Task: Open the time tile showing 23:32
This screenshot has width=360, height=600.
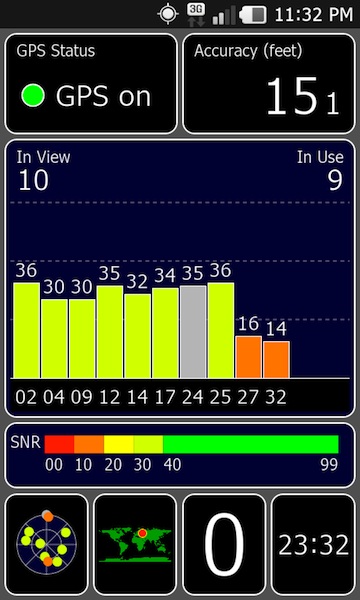Action: [313, 544]
